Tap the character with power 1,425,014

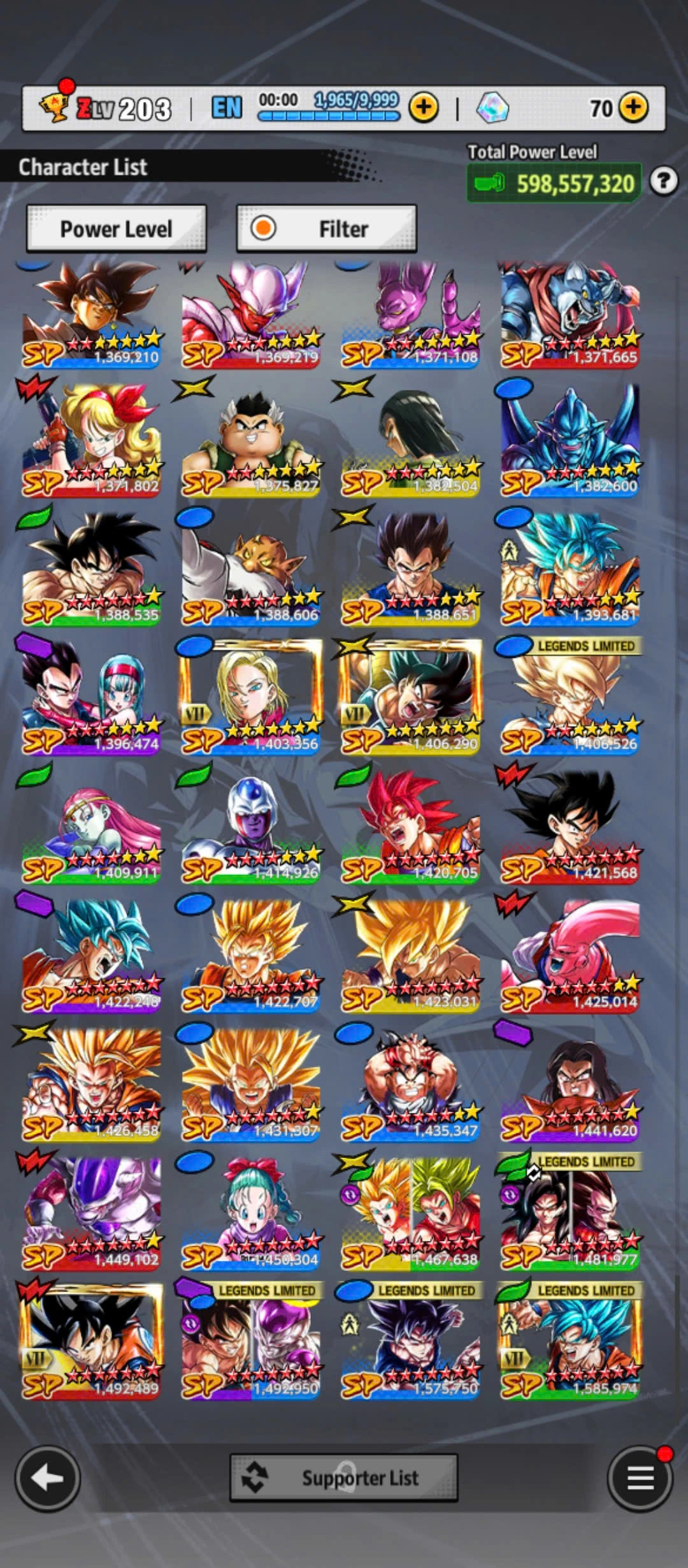[x=569, y=956]
